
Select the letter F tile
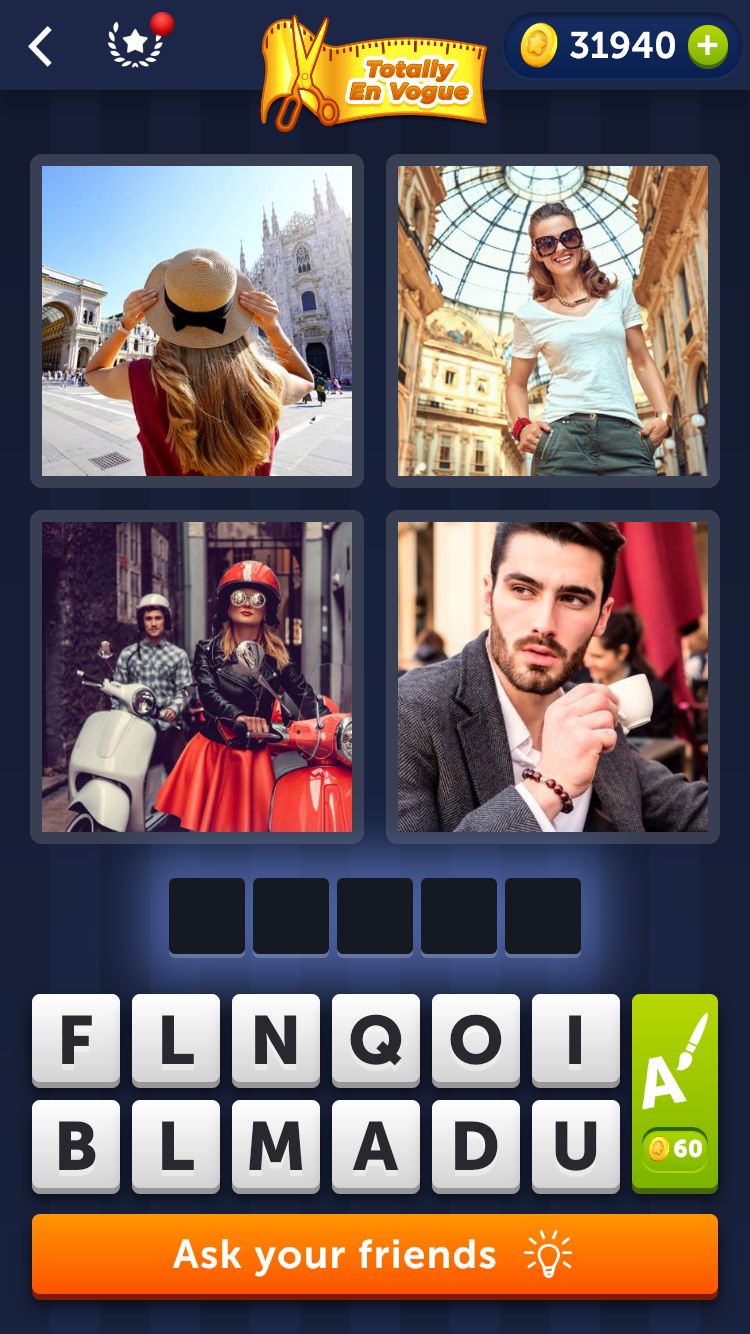point(76,1040)
